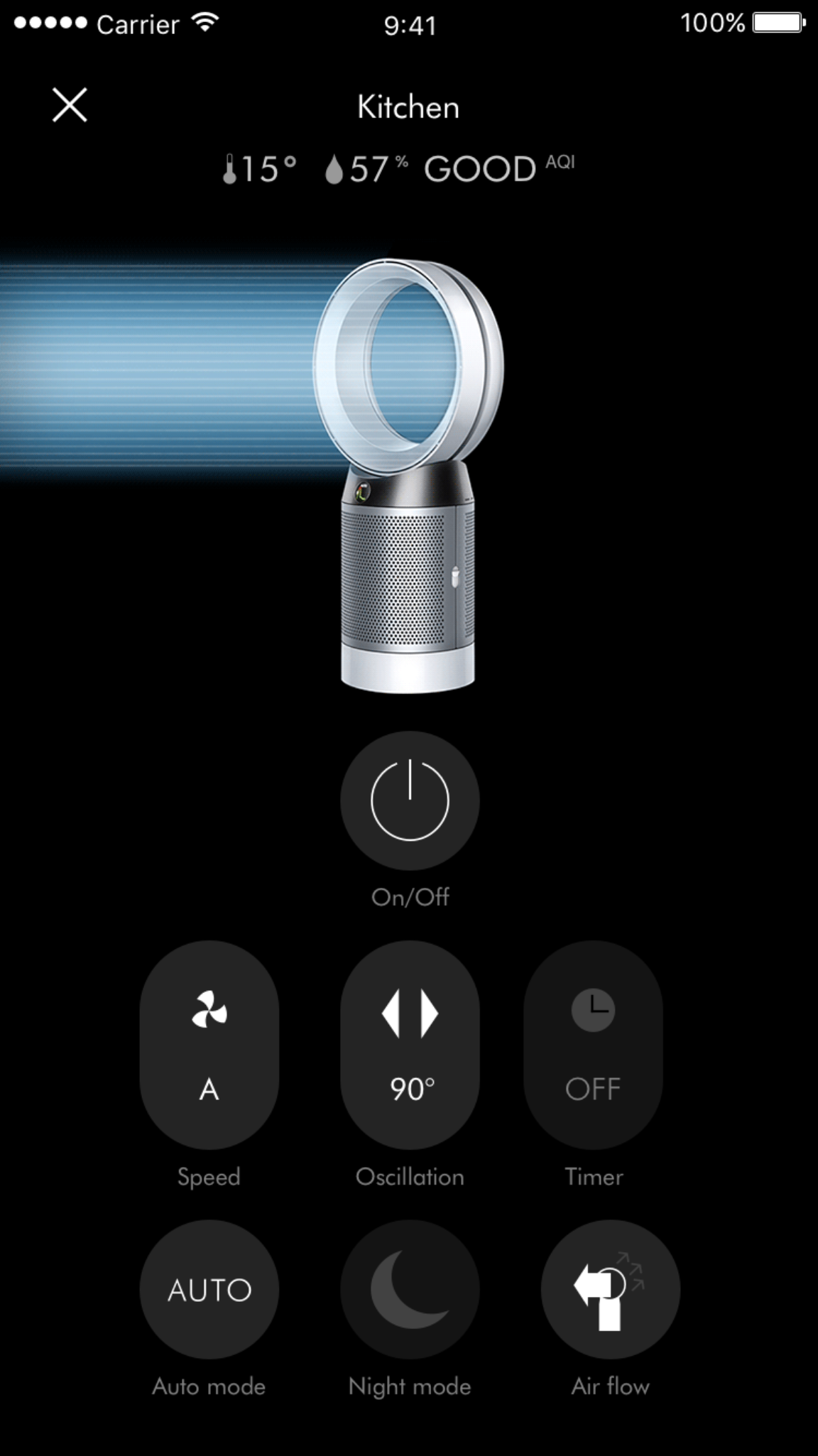The height and width of the screenshot is (1456, 818).
Task: Tap the Kitchen room title
Action: (x=408, y=107)
